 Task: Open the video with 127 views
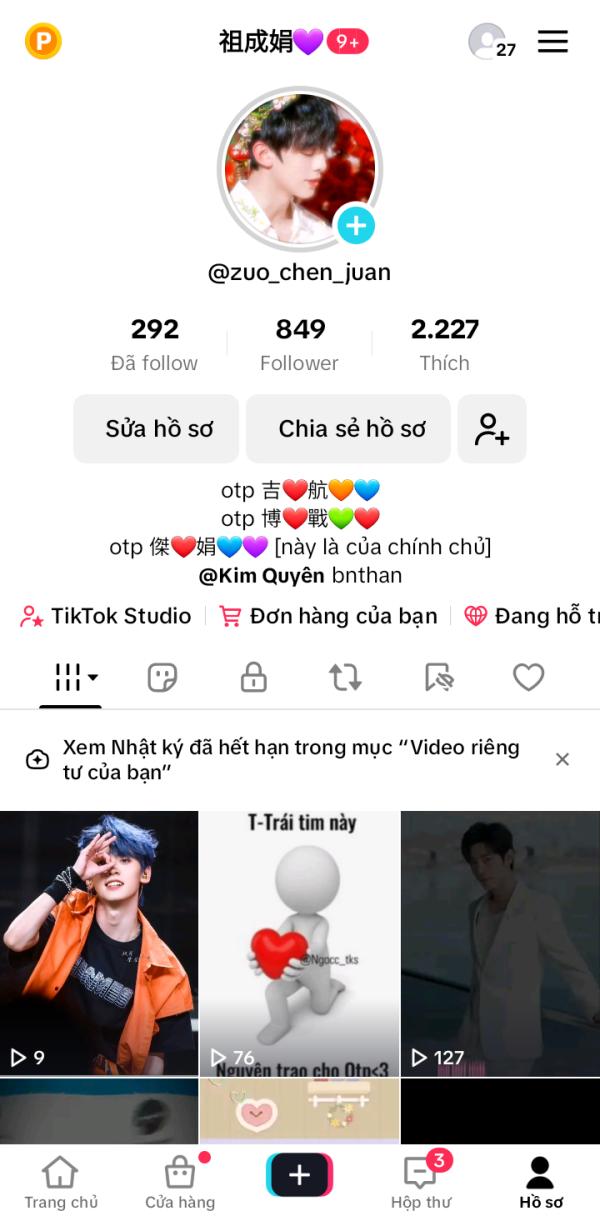point(500,942)
